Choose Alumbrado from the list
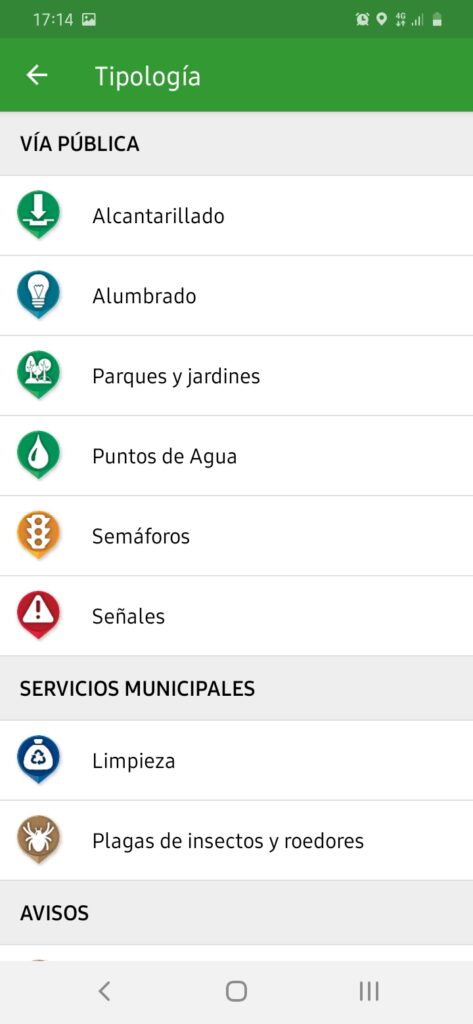Viewport: 473px width, 1024px height. (236, 296)
